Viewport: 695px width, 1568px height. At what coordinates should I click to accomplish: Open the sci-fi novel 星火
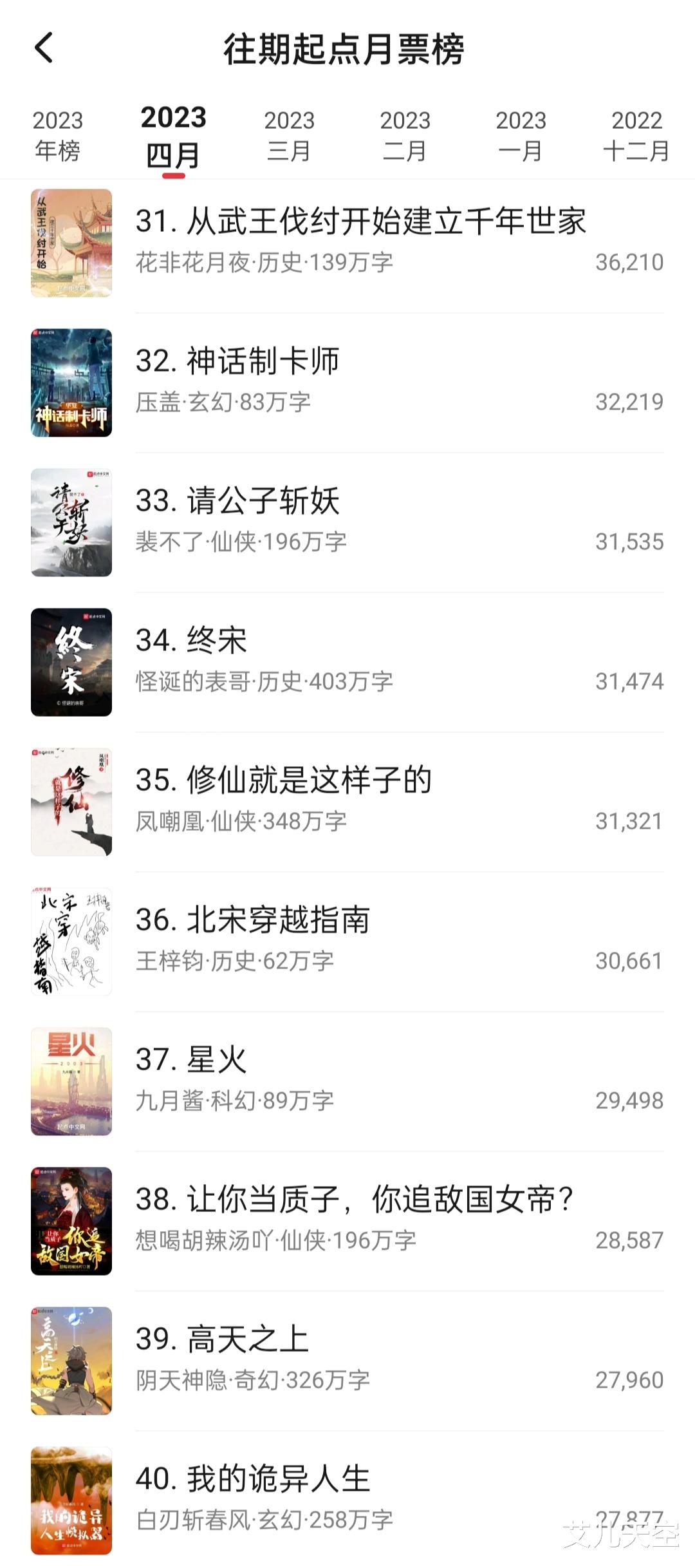[x=216, y=1060]
